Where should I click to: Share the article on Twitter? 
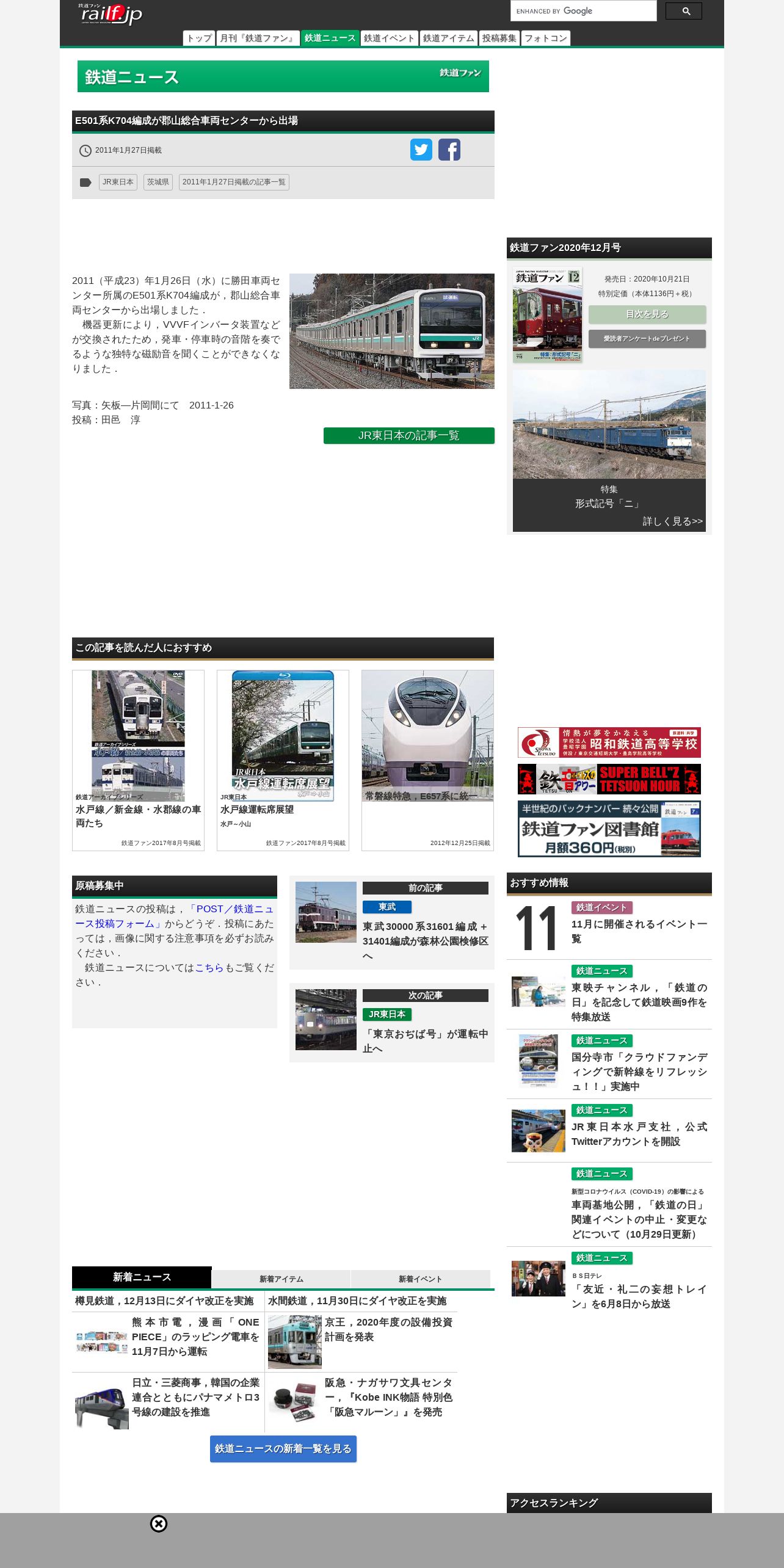pos(421,150)
